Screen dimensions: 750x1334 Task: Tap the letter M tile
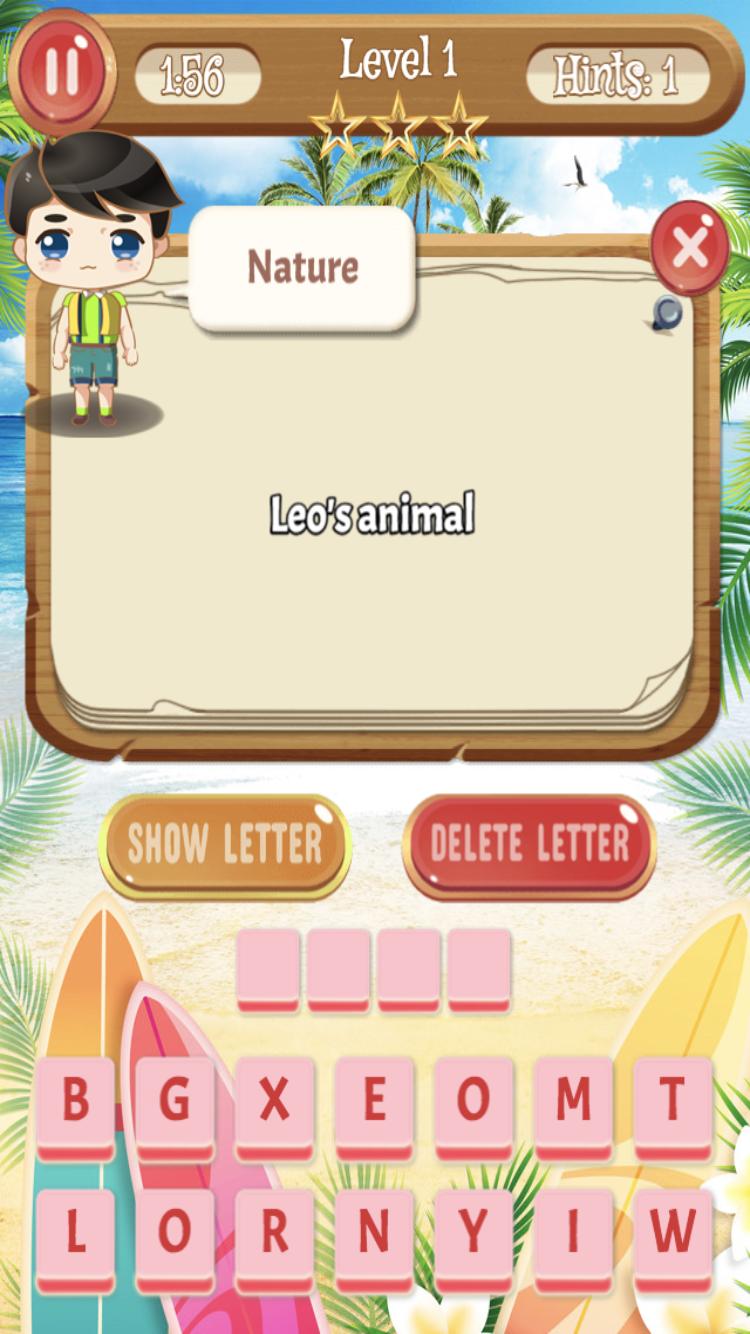(x=573, y=1103)
